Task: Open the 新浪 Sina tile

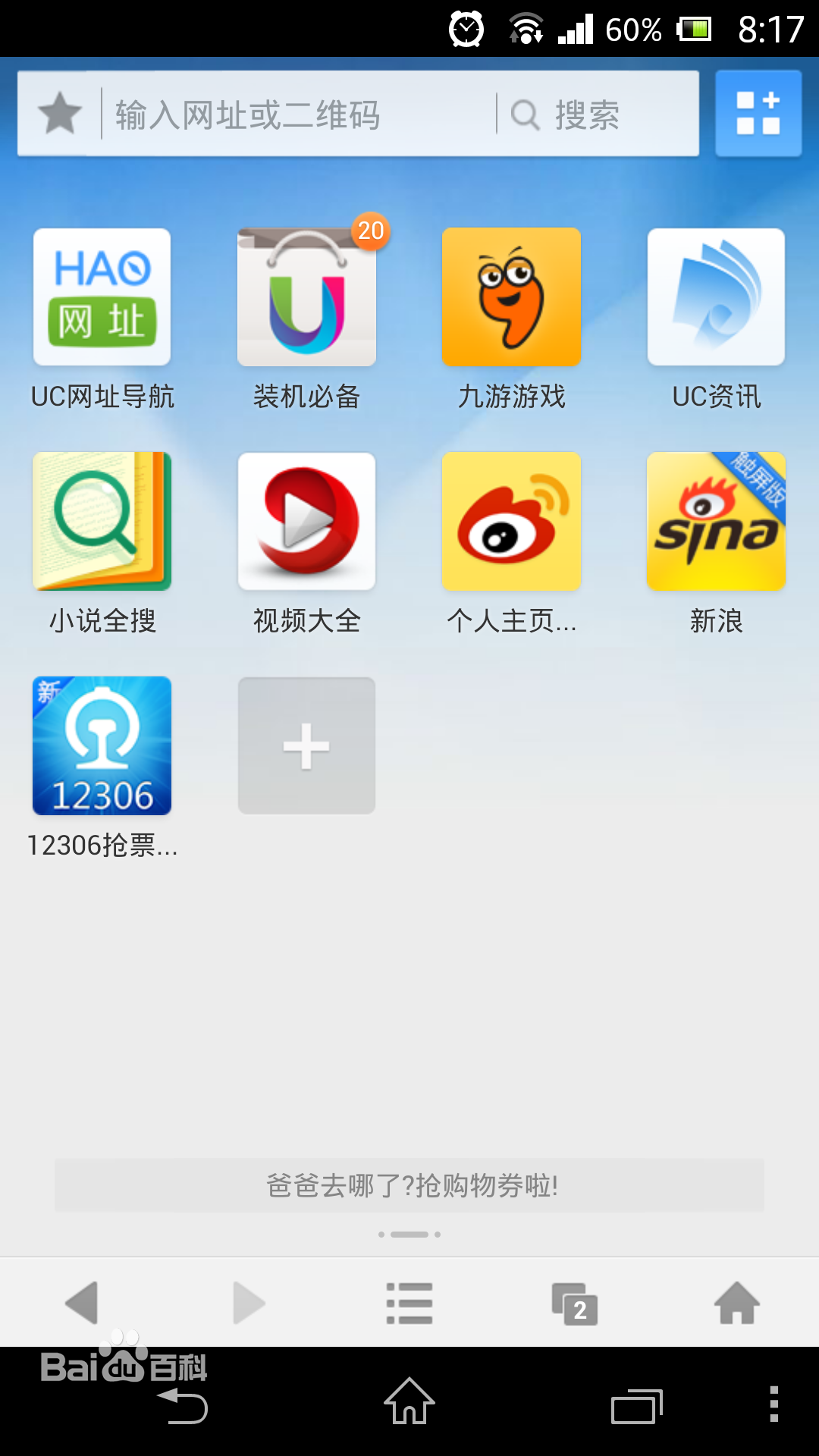Action: pyautogui.click(x=716, y=522)
